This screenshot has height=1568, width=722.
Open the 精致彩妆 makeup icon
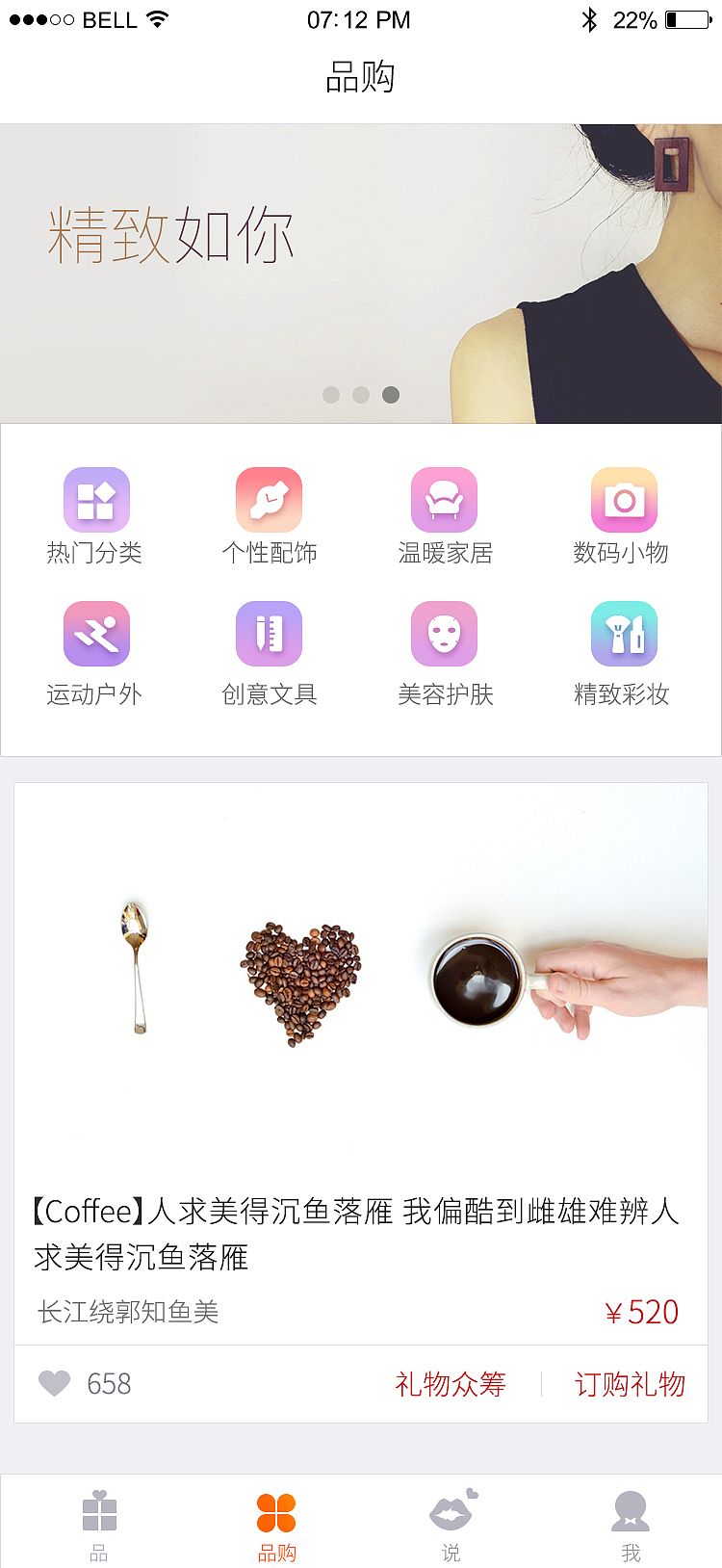[x=624, y=633]
